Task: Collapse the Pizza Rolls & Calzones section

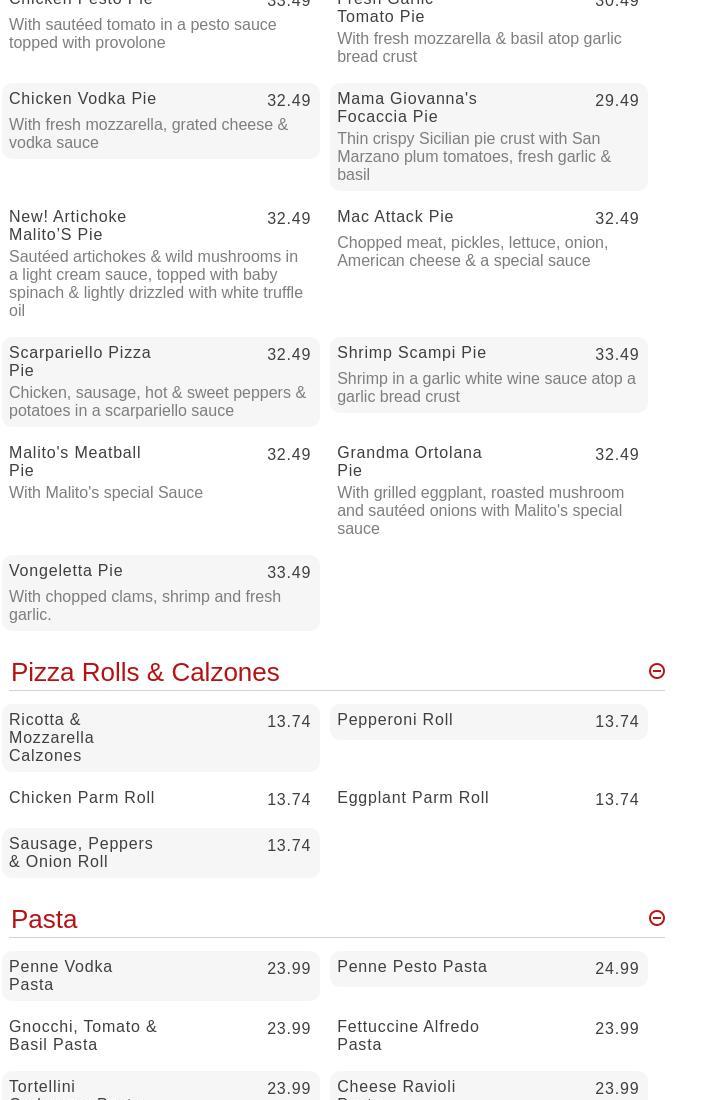Action: tap(656, 671)
